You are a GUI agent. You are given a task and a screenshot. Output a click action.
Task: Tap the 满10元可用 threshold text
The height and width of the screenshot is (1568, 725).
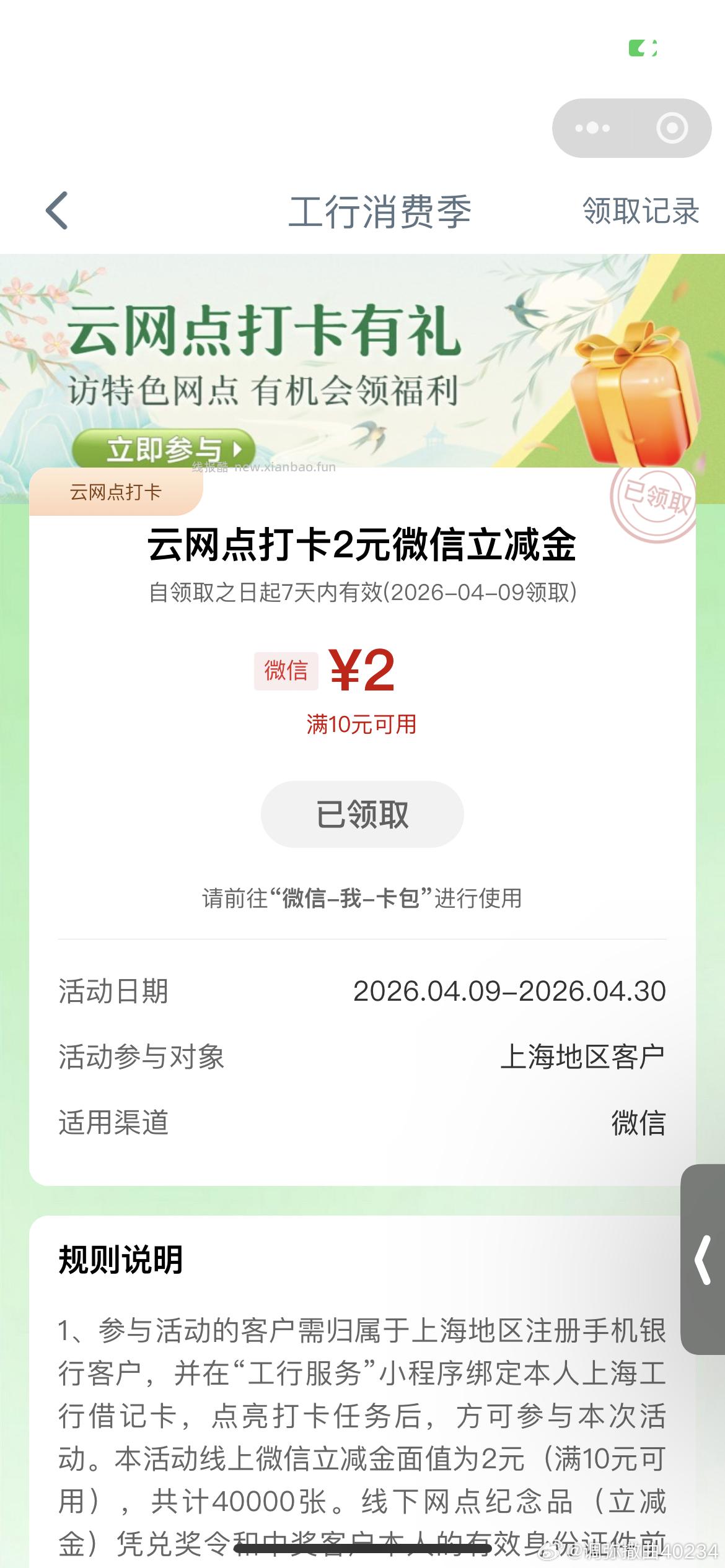(x=362, y=723)
